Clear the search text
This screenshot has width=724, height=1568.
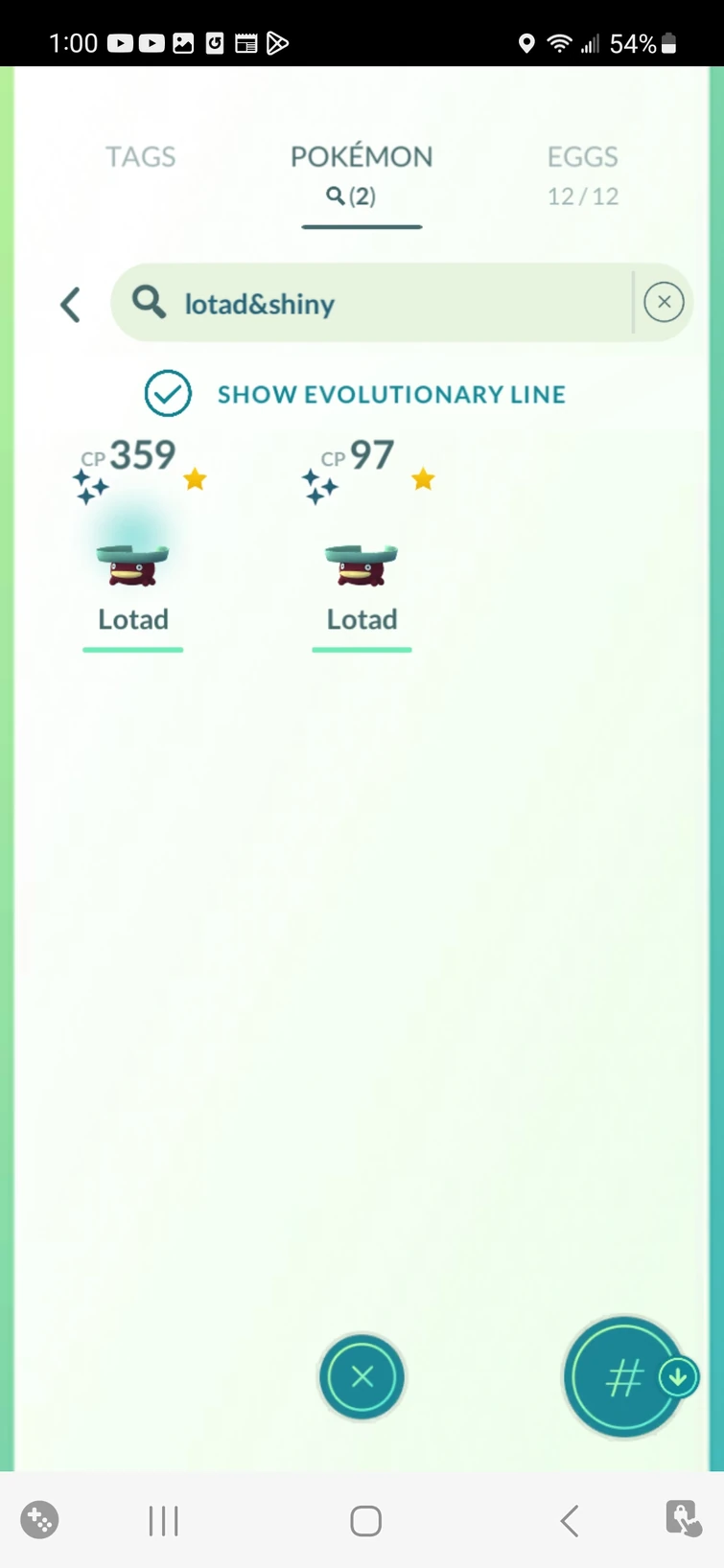(x=664, y=303)
